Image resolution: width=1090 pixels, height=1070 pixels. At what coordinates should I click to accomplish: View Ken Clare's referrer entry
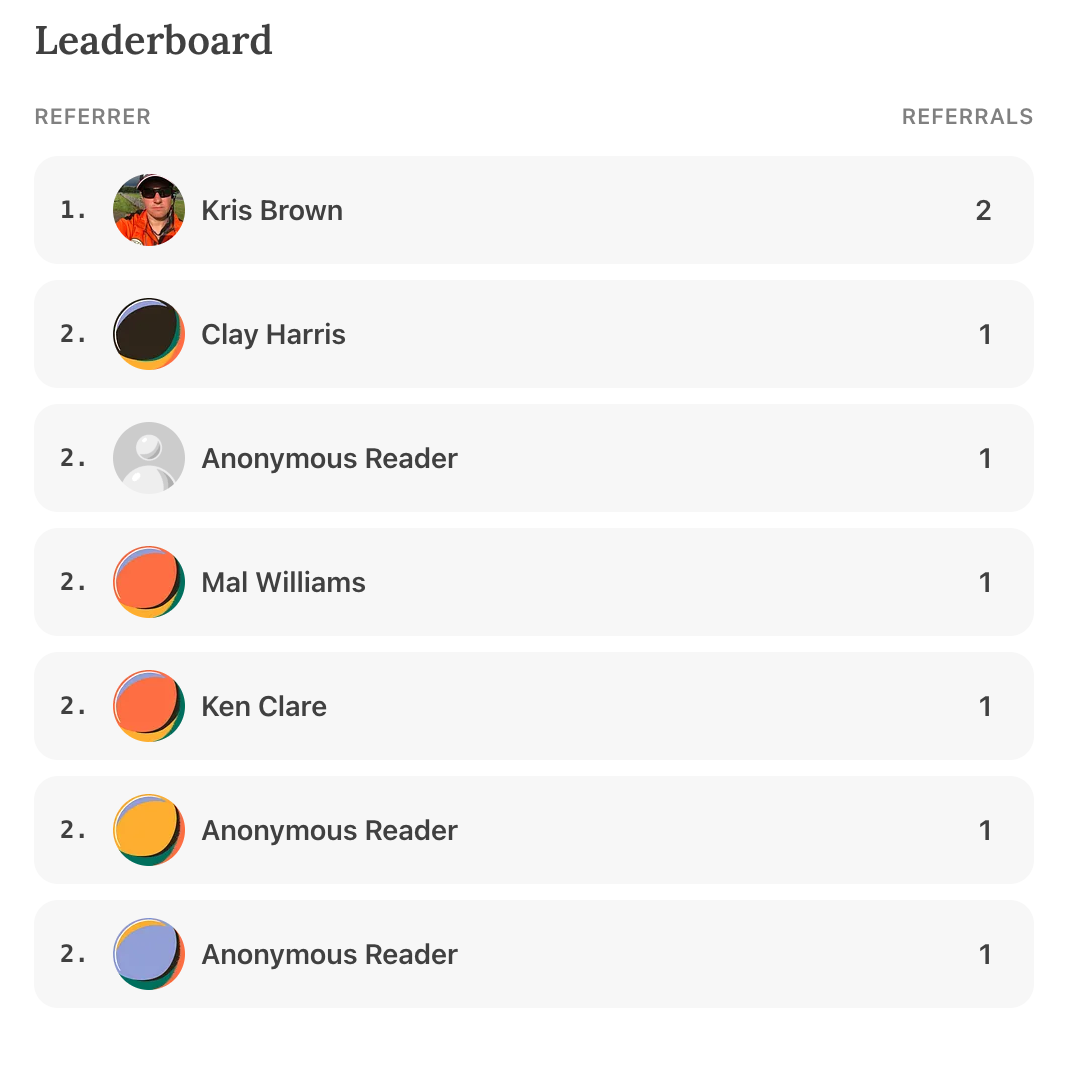pyautogui.click(x=532, y=706)
